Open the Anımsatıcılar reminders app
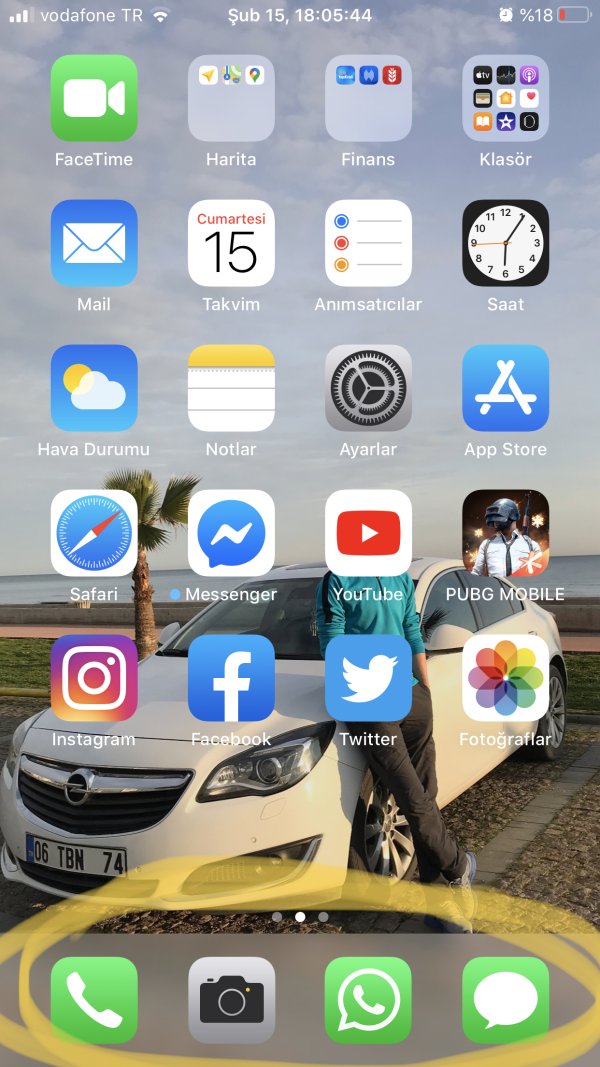This screenshot has width=600, height=1067. (368, 243)
